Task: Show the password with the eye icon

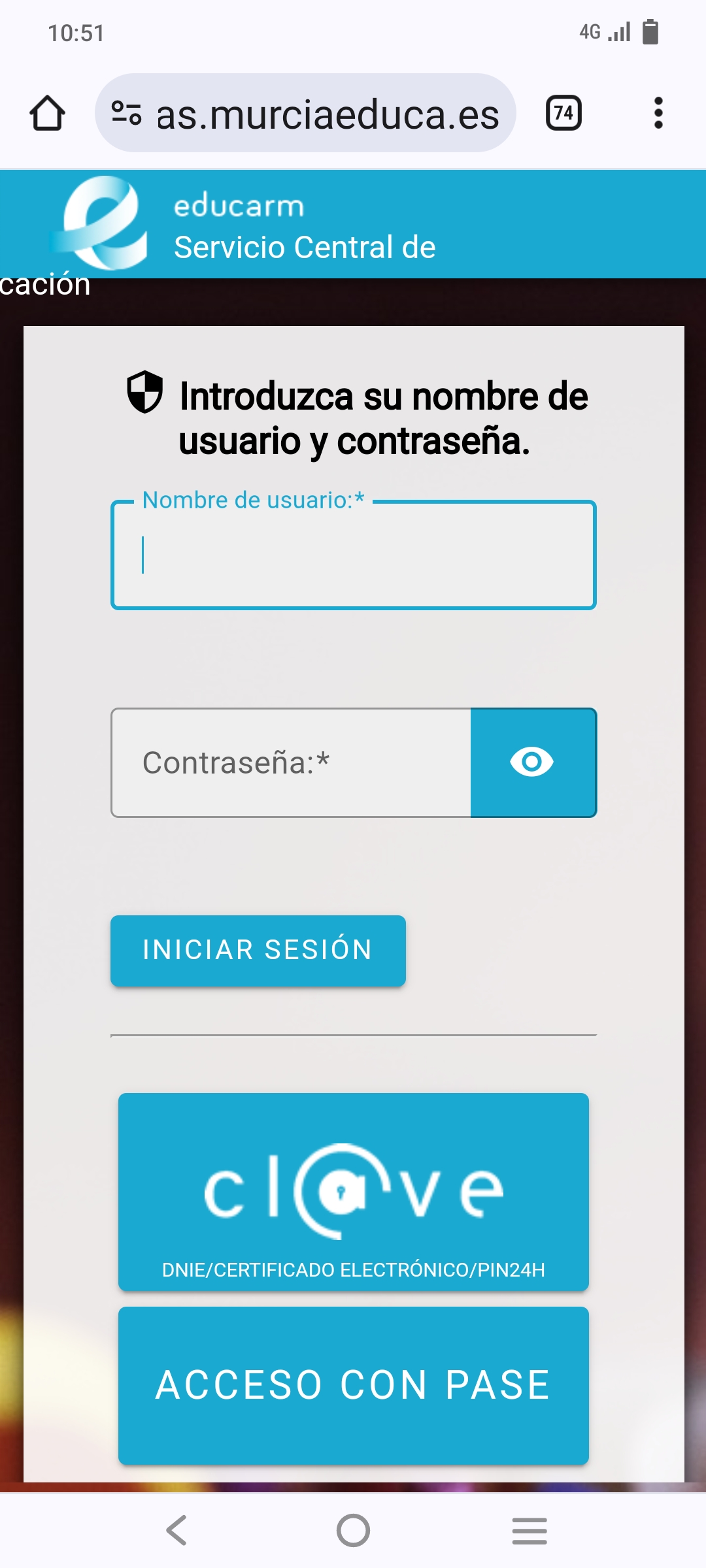Action: pos(533,762)
